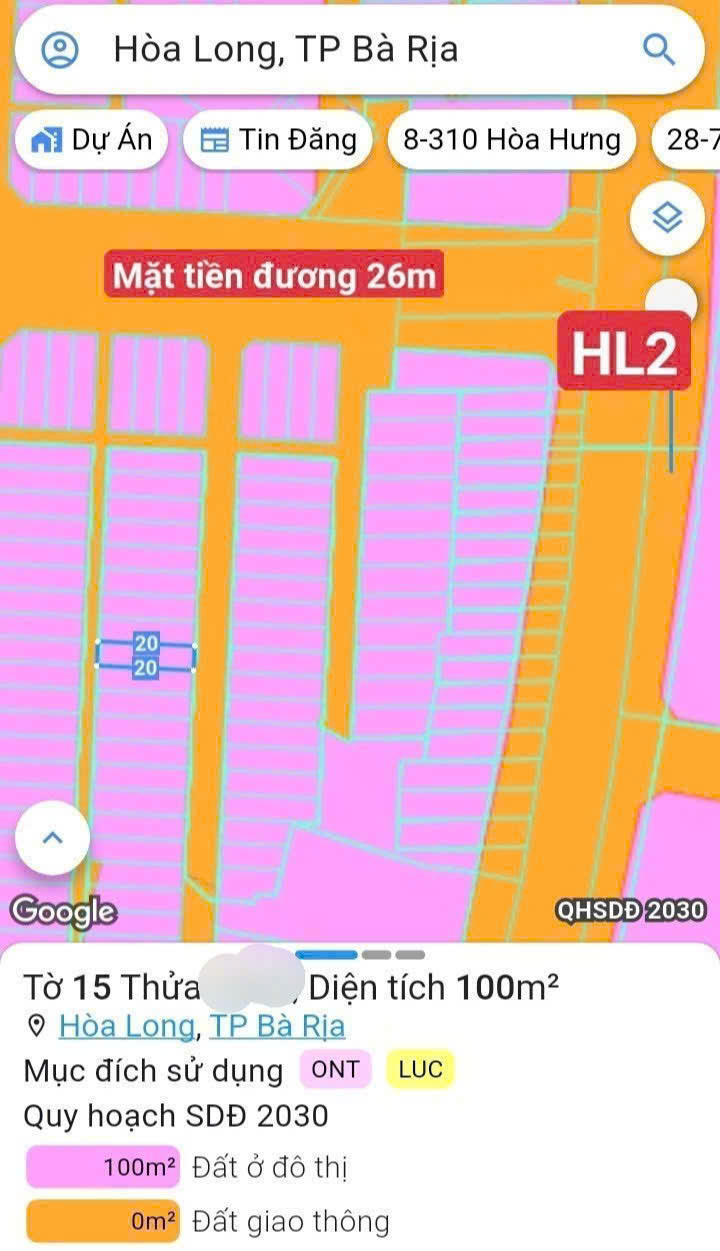Choose the 8-310 Hòa Hưng chip
Image resolution: width=720 pixels, height=1251 pixels.
pyautogui.click(x=511, y=140)
